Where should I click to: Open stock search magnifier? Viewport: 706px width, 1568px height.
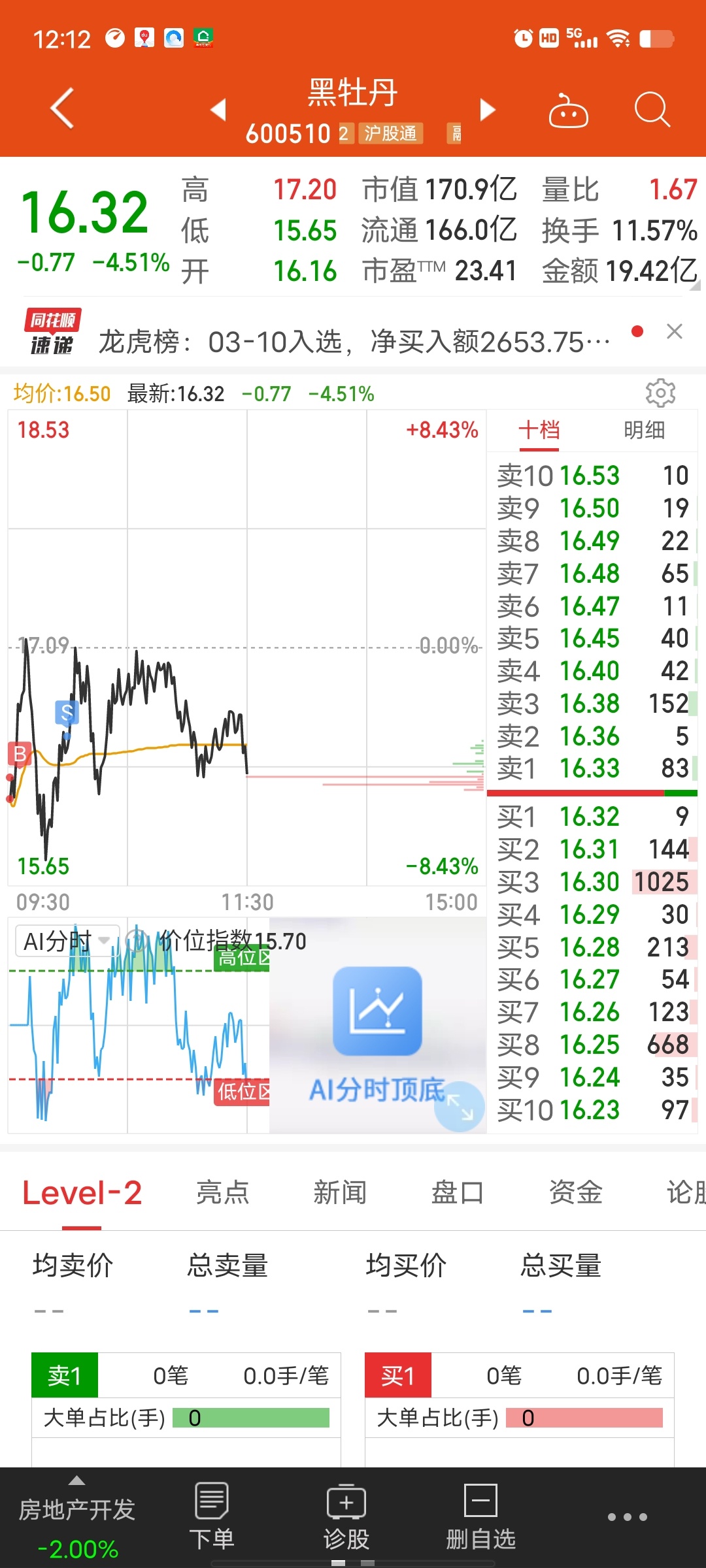point(652,109)
